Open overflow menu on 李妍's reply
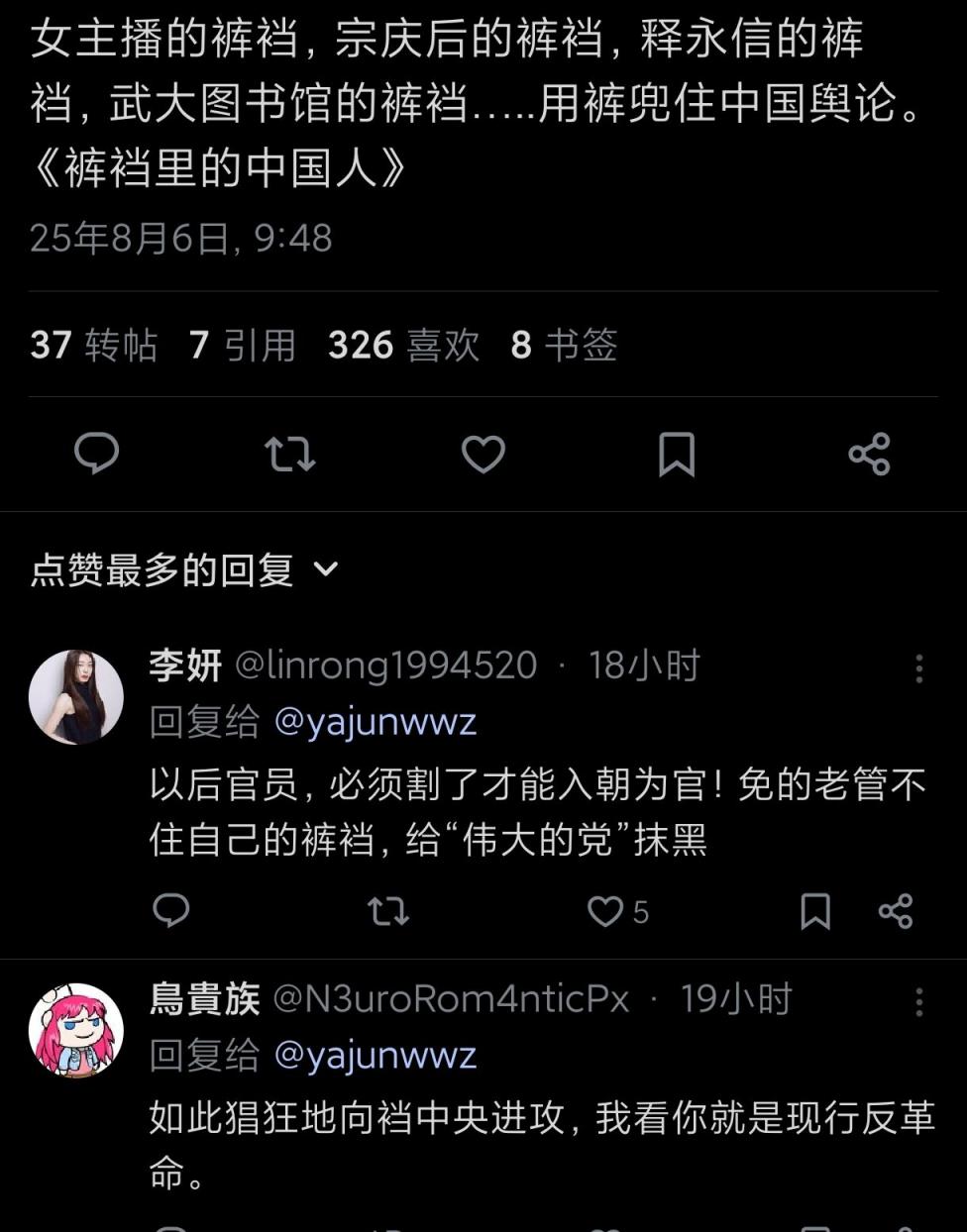The width and height of the screenshot is (967, 1232). (x=919, y=668)
